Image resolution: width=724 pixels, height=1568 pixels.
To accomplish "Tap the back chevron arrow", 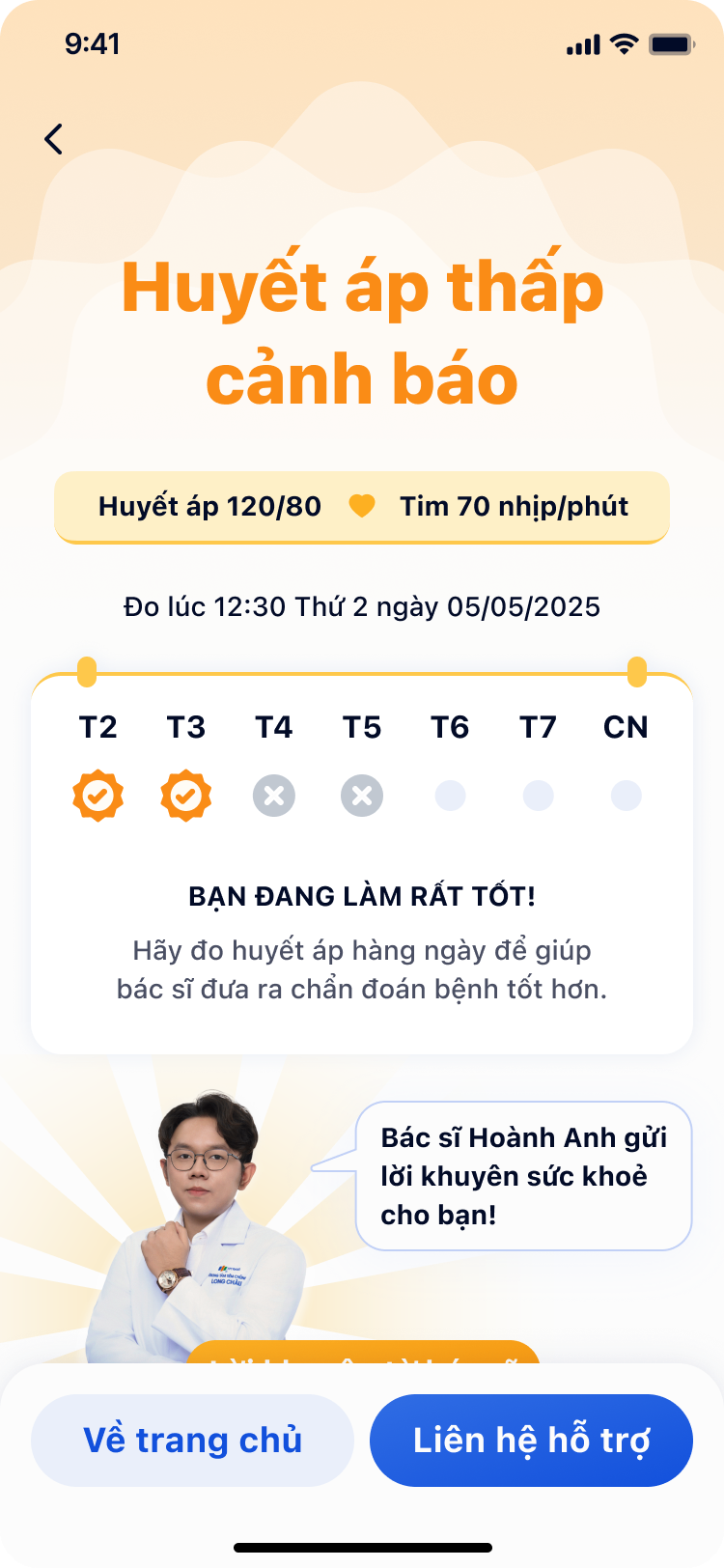I will pos(53,138).
